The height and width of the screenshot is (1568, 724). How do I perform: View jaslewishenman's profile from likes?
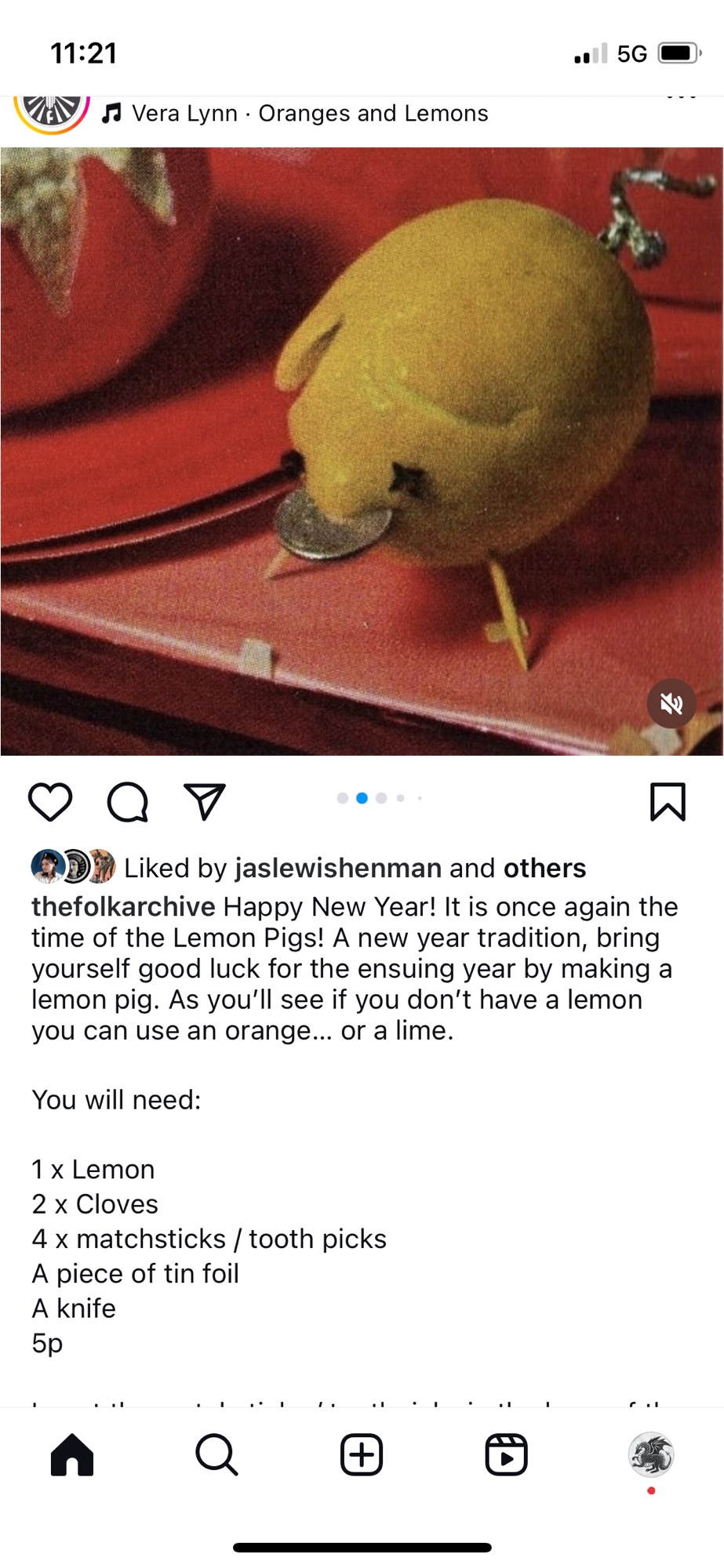click(x=338, y=868)
